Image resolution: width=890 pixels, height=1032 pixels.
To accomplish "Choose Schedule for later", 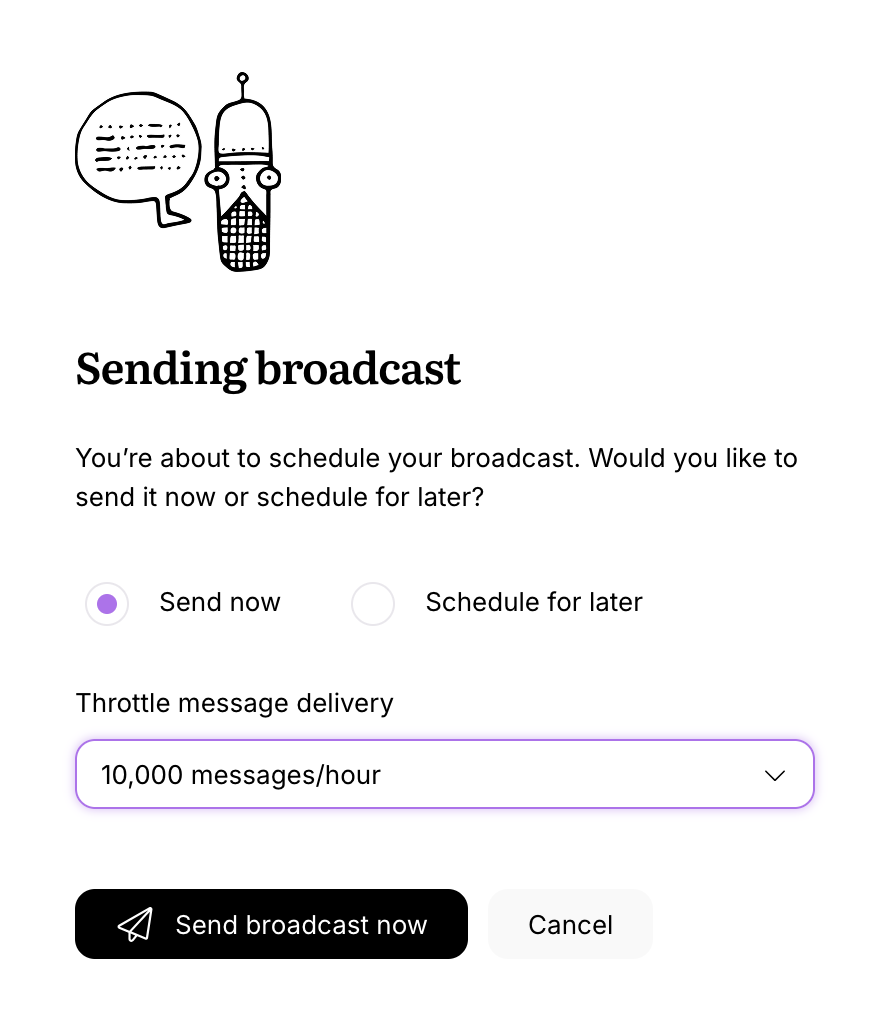I will 373,604.
